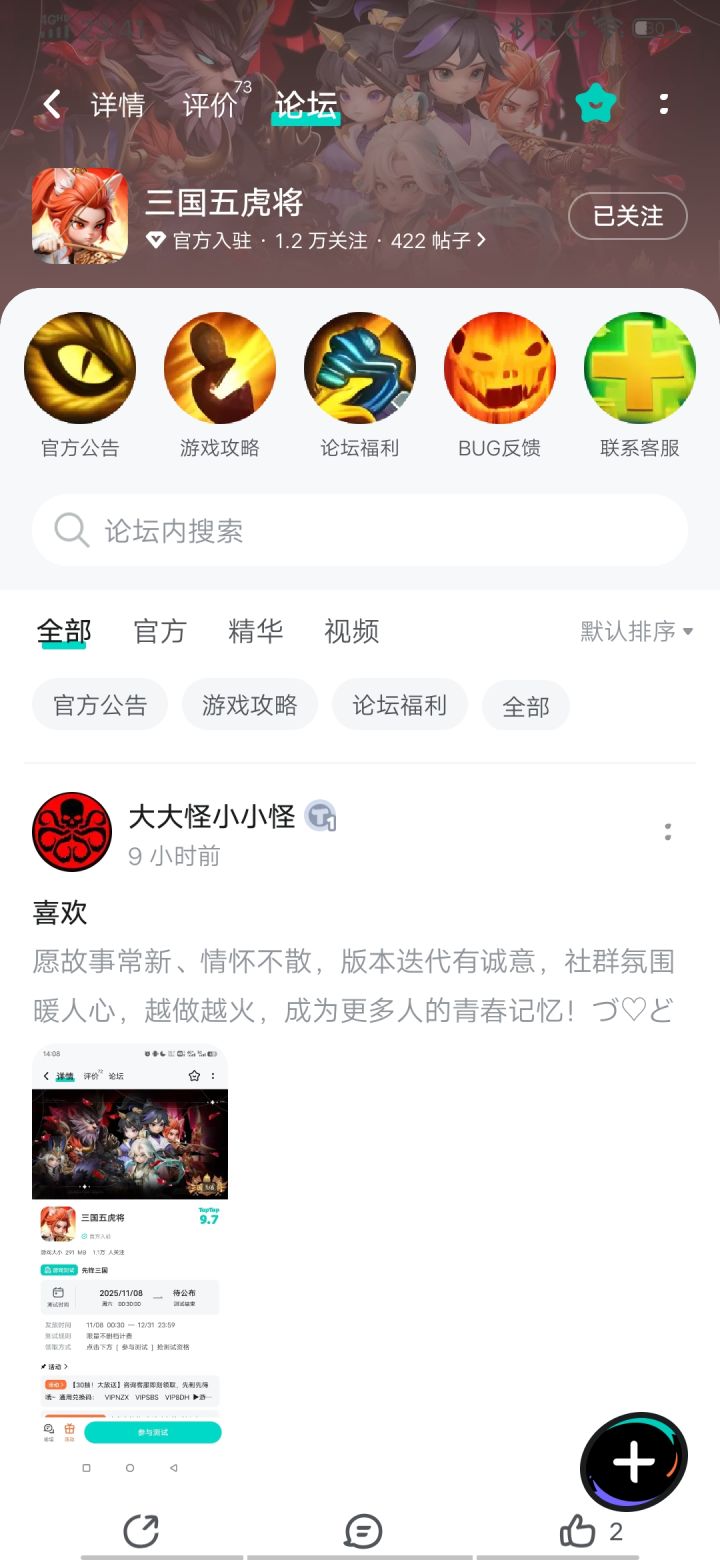The width and height of the screenshot is (720, 1560).
Task: Like the post by 大大怪小小怪
Action: 592,1531
